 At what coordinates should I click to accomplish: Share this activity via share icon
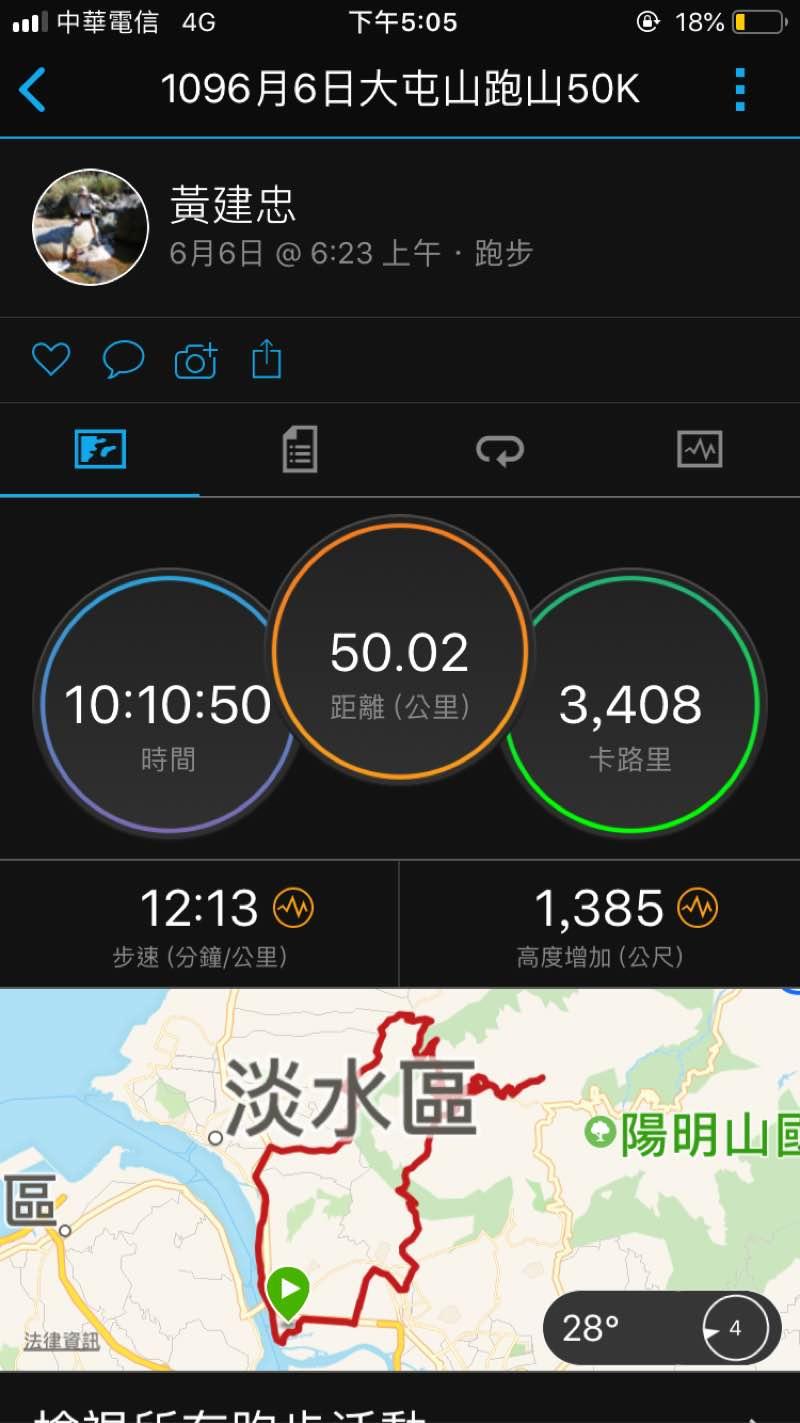(266, 358)
